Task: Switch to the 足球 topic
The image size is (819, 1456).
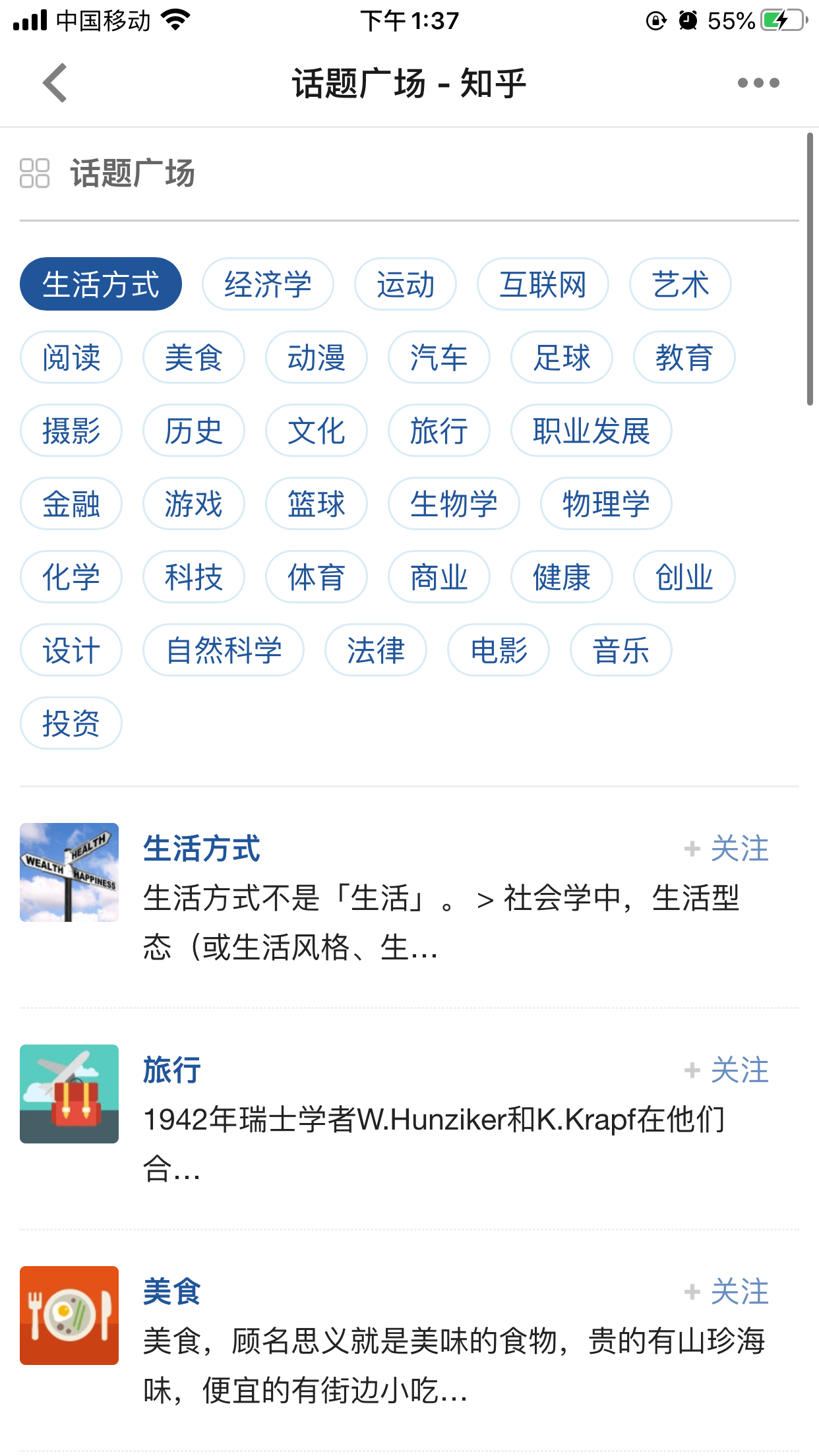Action: (561, 357)
